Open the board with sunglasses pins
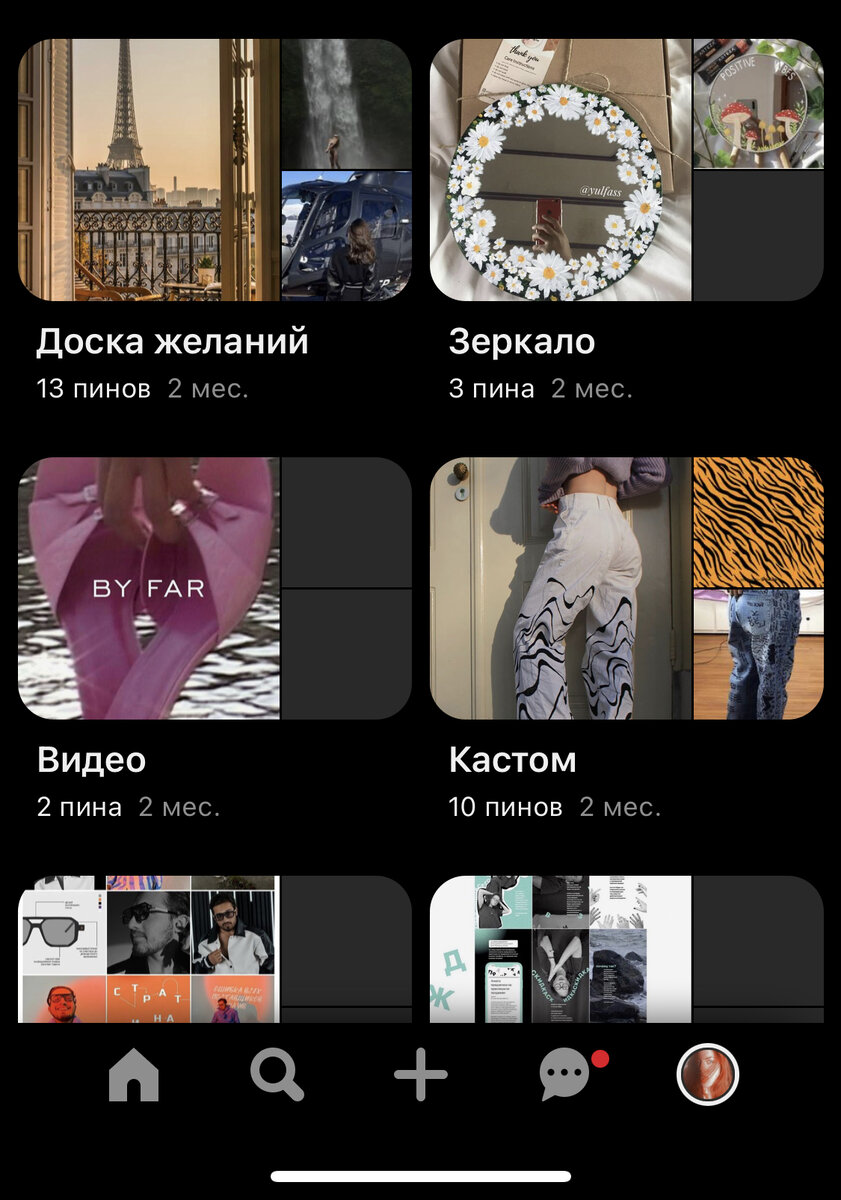Screen dimensions: 841x1200 pyautogui.click(x=214, y=950)
